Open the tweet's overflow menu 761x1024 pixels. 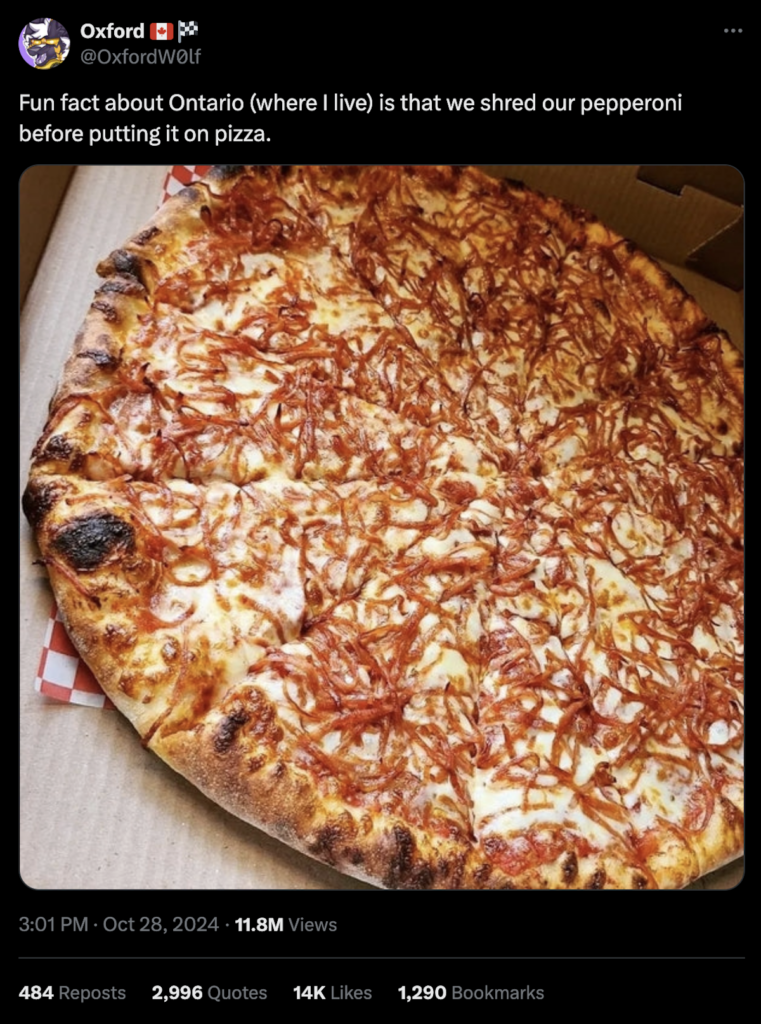[x=733, y=31]
